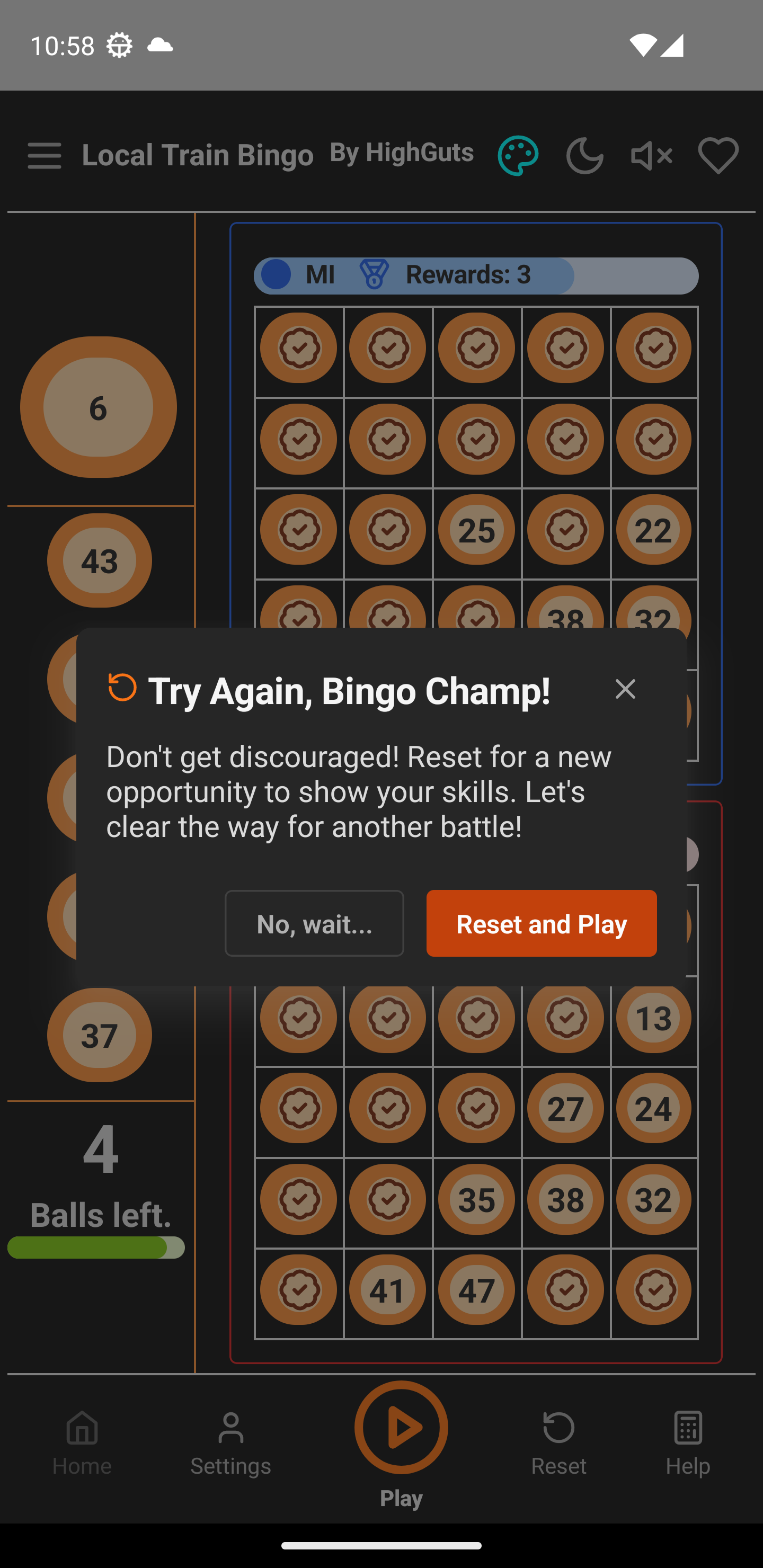Open the hamburger menu
The height and width of the screenshot is (1568, 763).
point(45,156)
